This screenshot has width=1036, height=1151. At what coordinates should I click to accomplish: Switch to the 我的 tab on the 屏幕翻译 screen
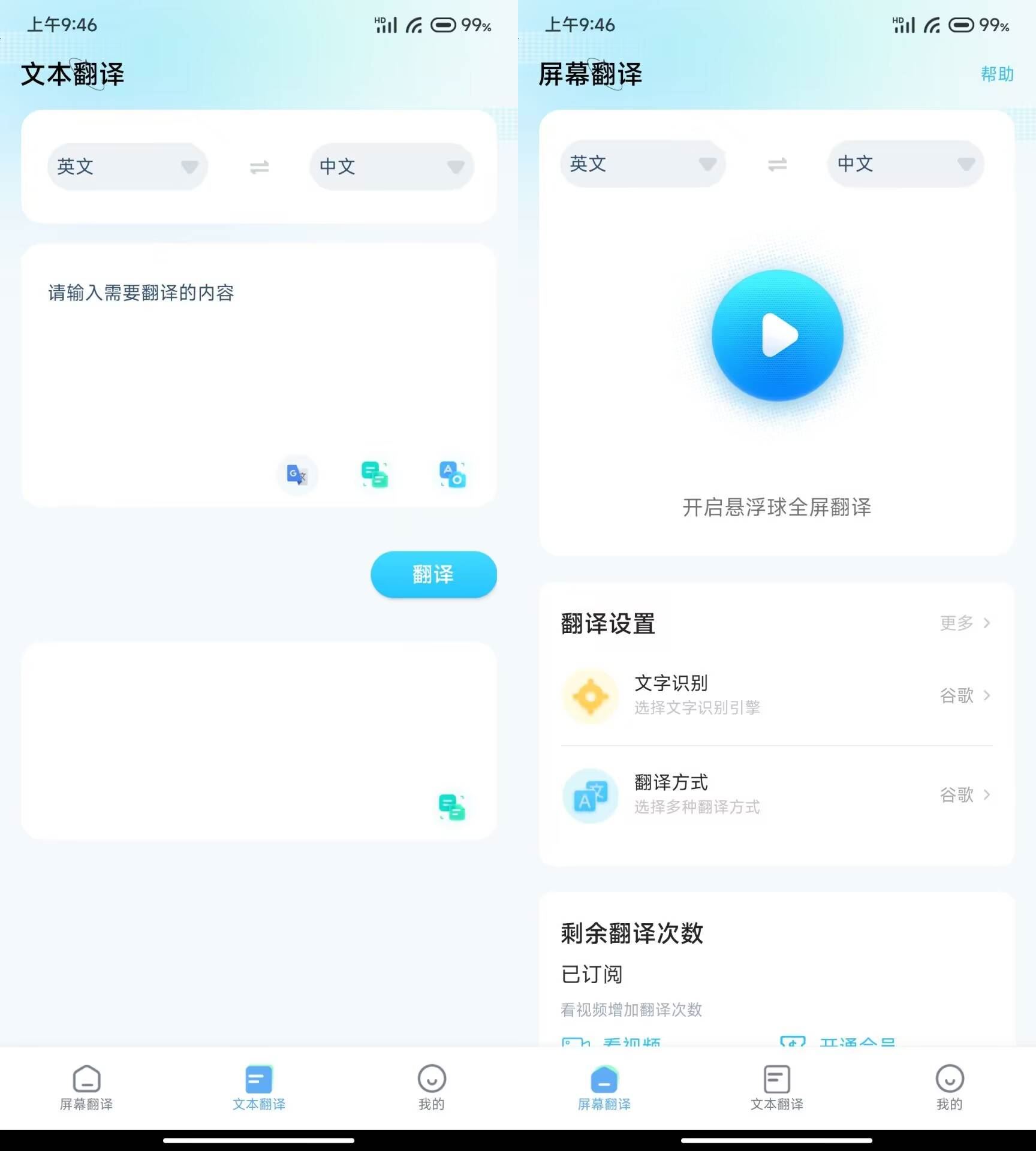(x=949, y=1086)
